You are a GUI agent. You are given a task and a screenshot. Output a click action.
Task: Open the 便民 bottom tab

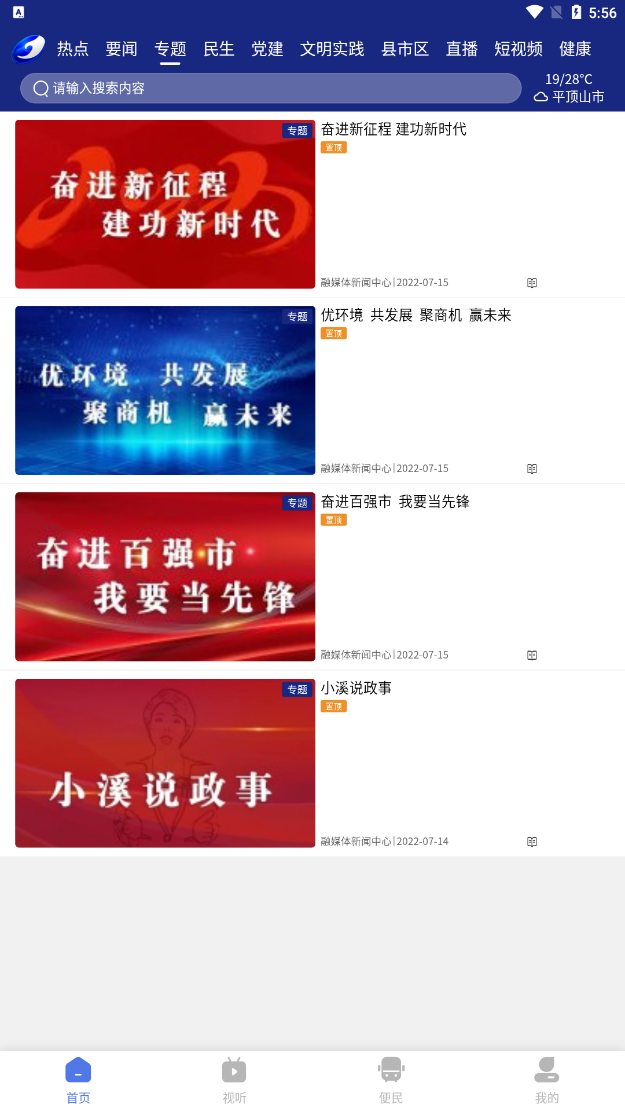[391, 1080]
